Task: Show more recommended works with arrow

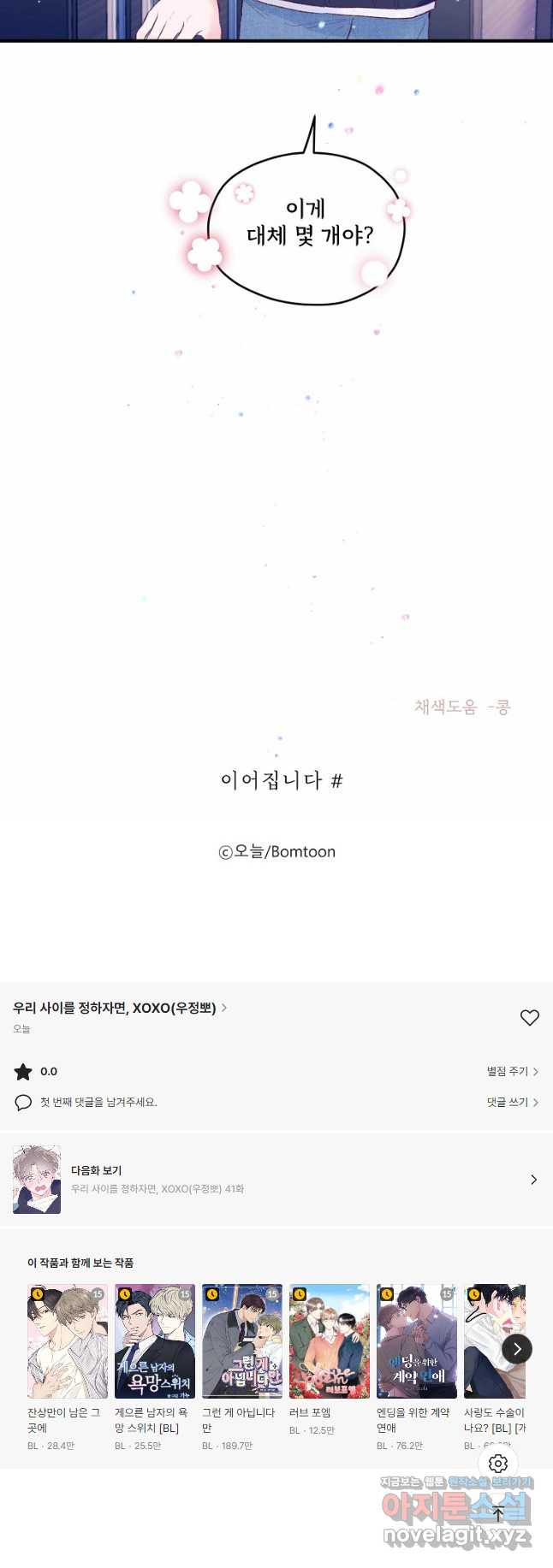Action: (516, 1349)
